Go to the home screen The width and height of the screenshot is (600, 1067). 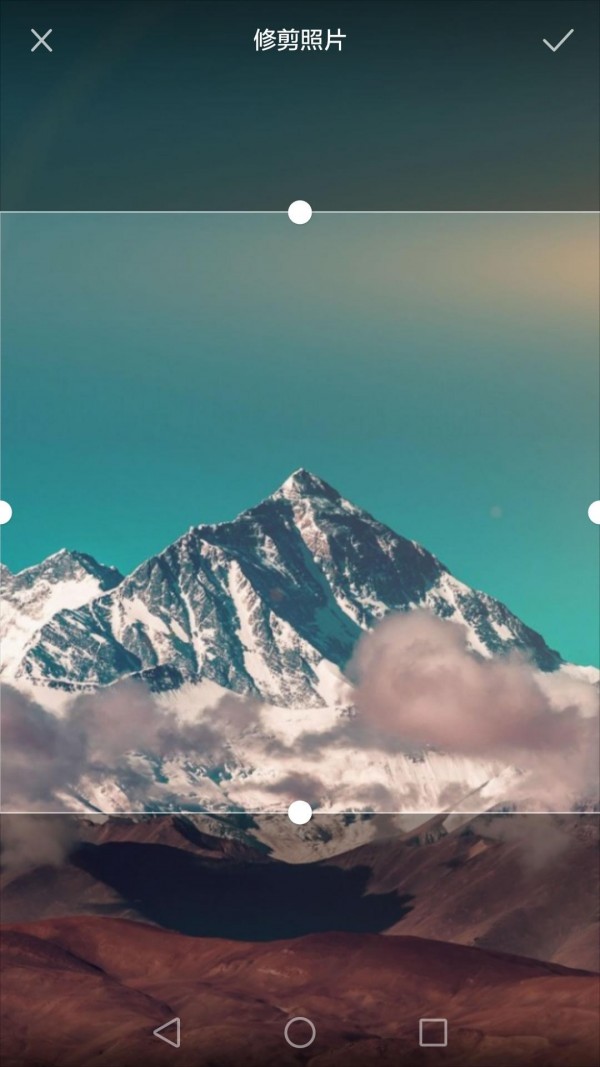(300, 1032)
